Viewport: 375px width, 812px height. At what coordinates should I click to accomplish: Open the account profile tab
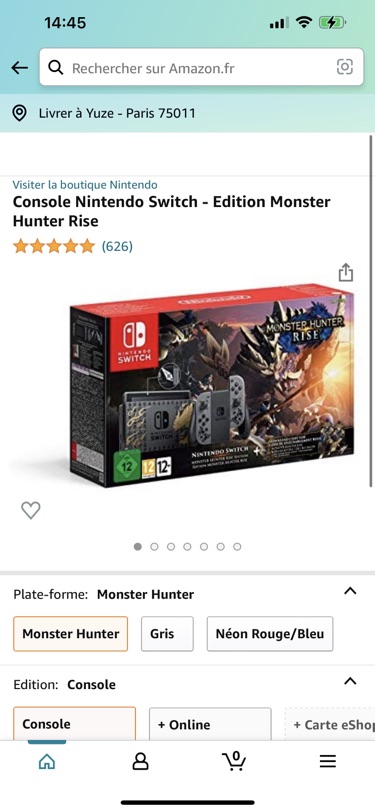coord(140,761)
